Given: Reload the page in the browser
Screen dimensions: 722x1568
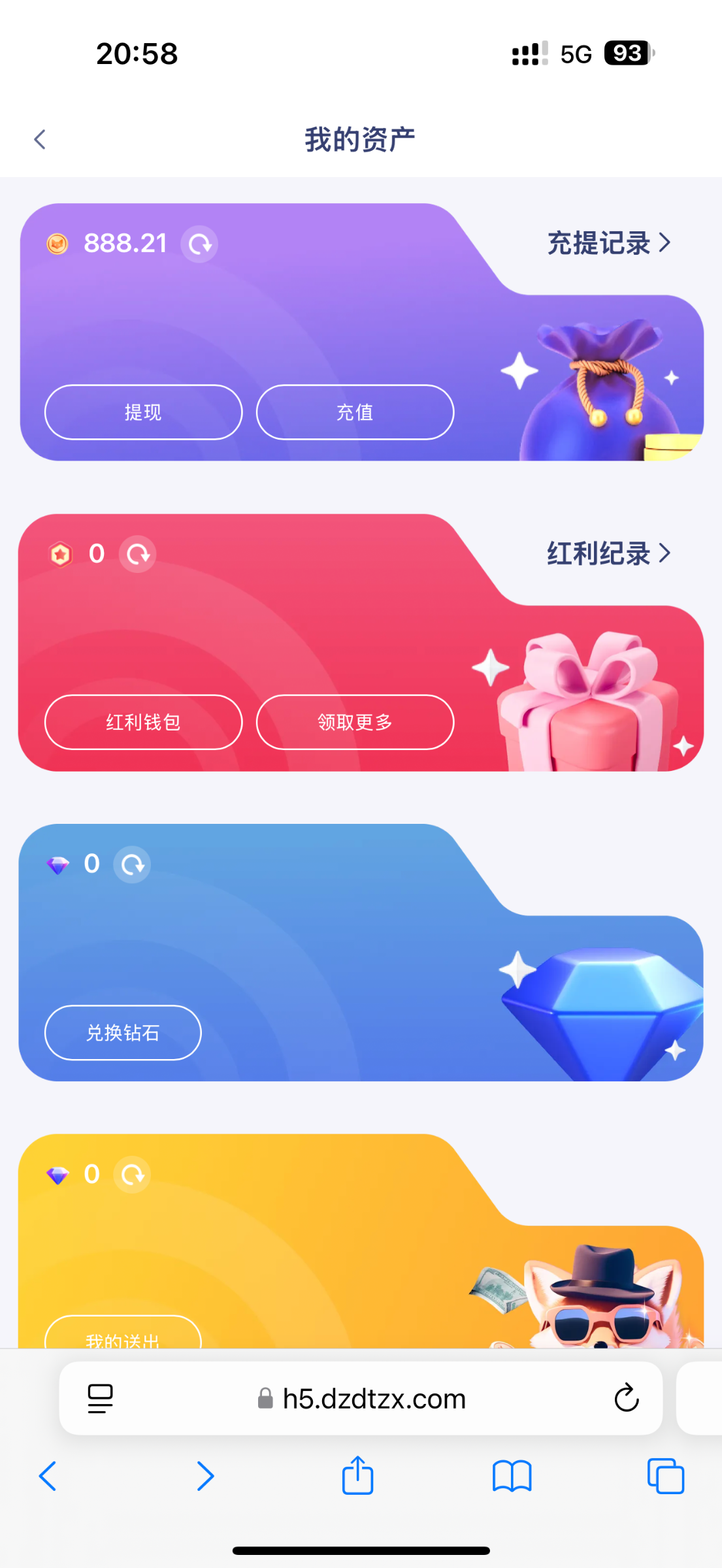Looking at the screenshot, I should (x=626, y=1398).
